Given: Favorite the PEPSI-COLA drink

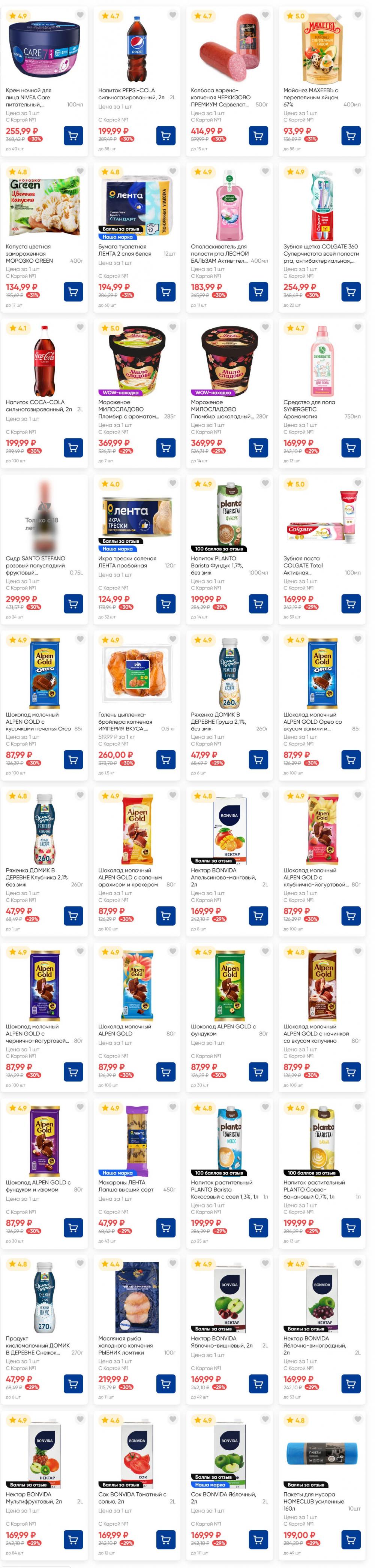Looking at the screenshot, I should 173,15.
